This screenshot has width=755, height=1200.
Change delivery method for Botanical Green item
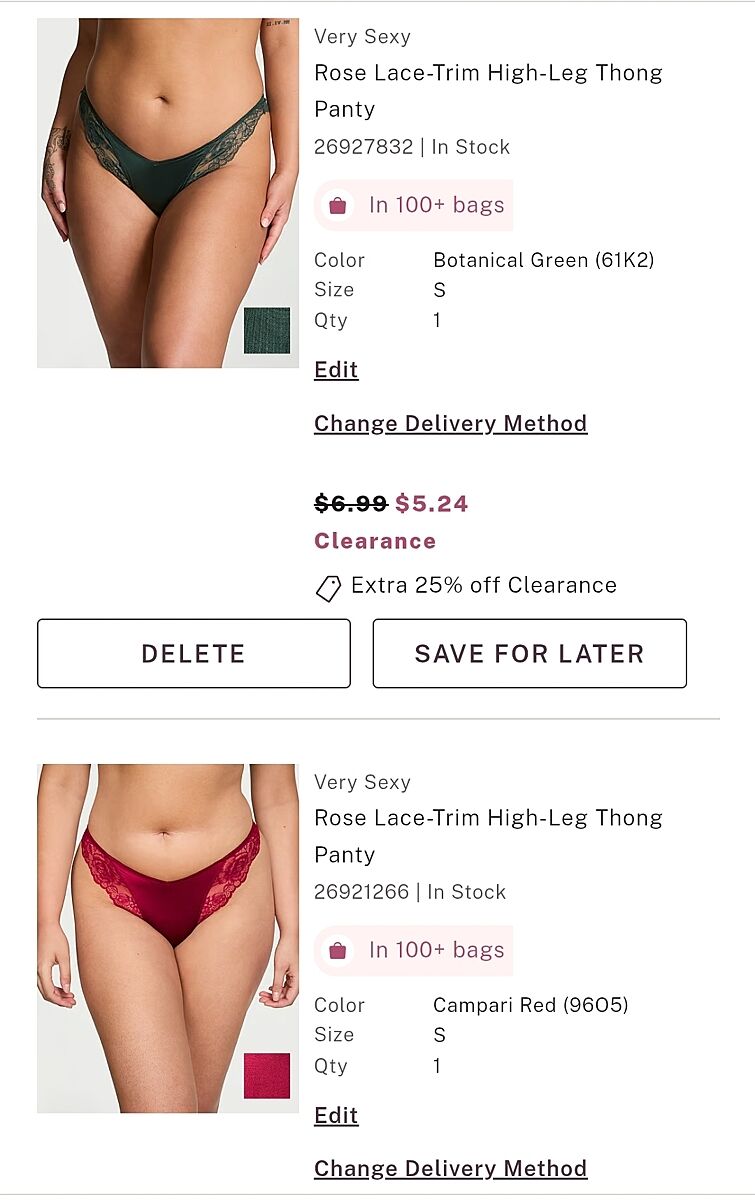(450, 423)
